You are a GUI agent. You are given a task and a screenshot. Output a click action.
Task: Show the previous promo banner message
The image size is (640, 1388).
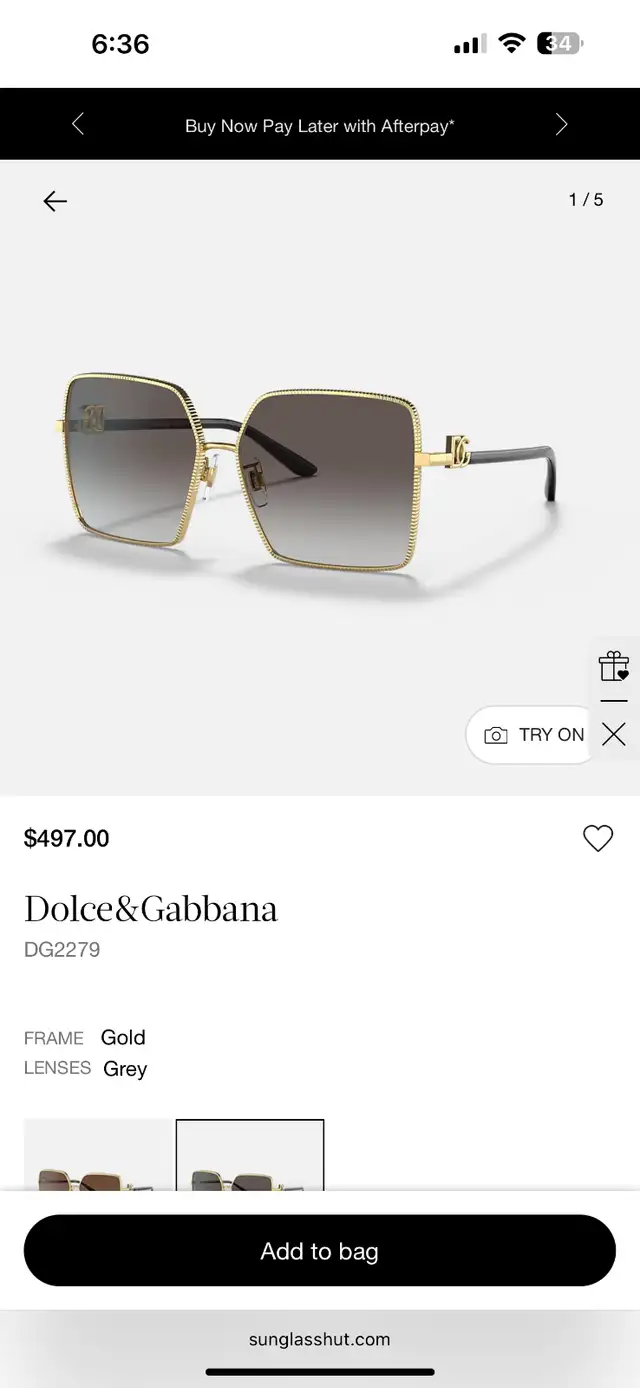click(x=78, y=125)
